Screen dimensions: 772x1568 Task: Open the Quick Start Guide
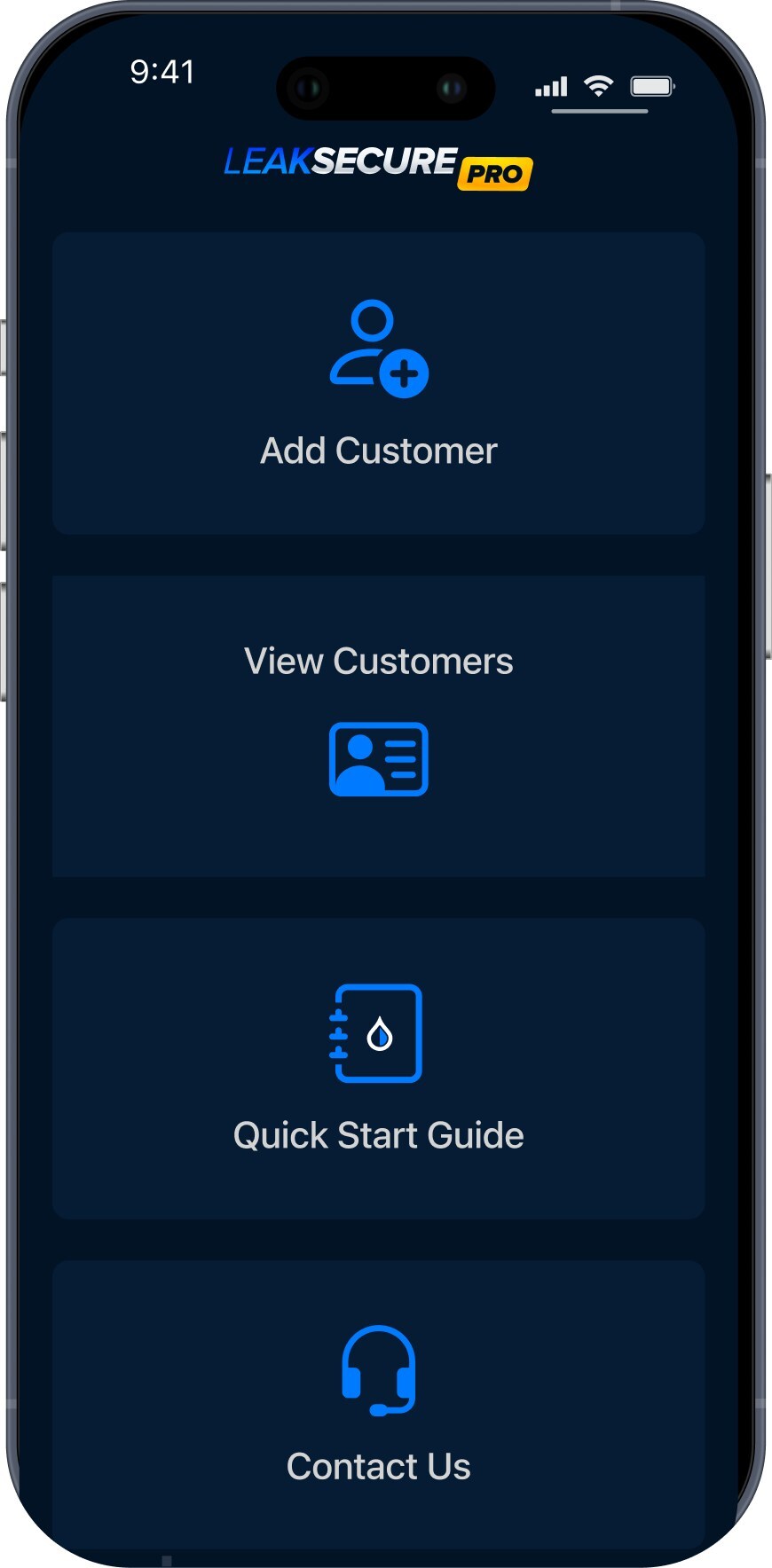click(379, 1069)
